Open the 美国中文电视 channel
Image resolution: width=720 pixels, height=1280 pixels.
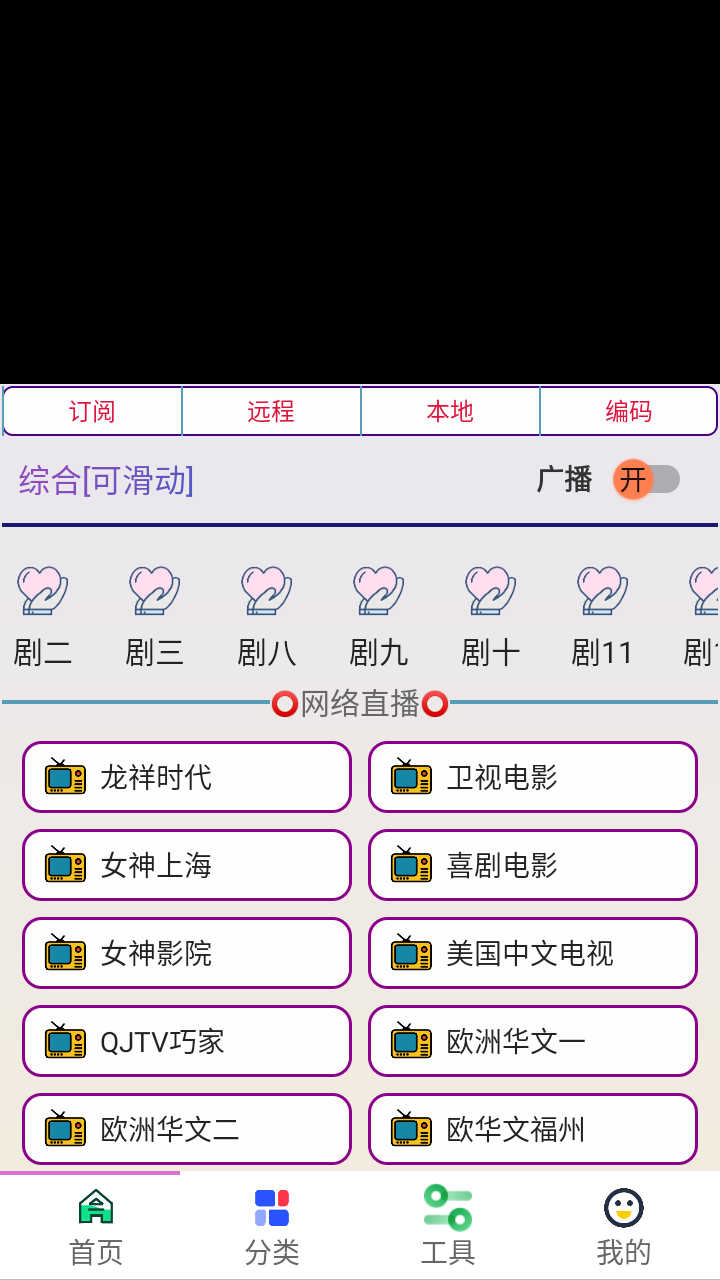pyautogui.click(x=533, y=953)
